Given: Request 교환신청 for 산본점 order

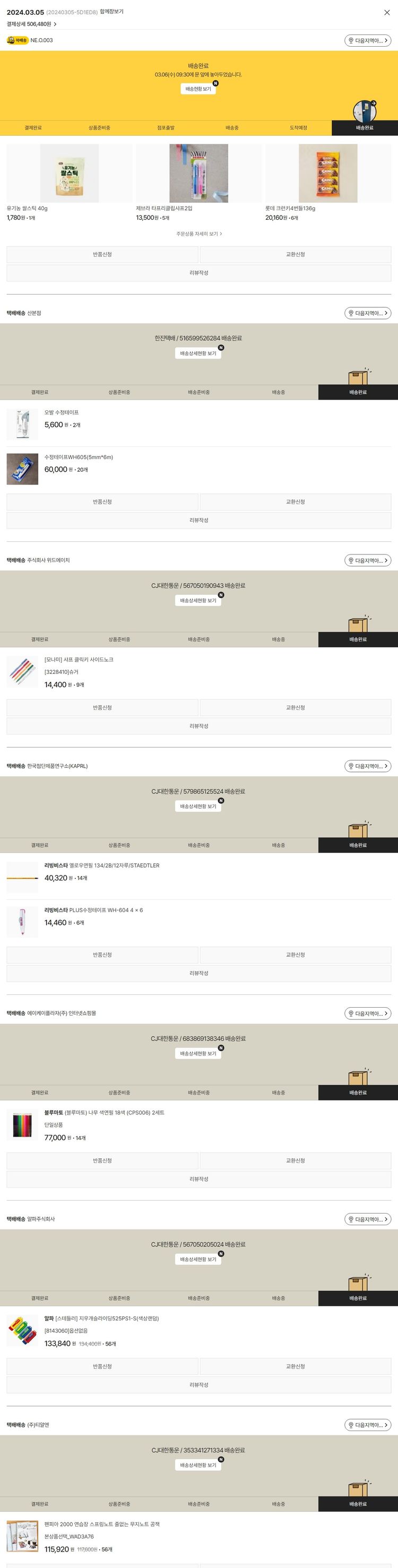Looking at the screenshot, I should [295, 502].
